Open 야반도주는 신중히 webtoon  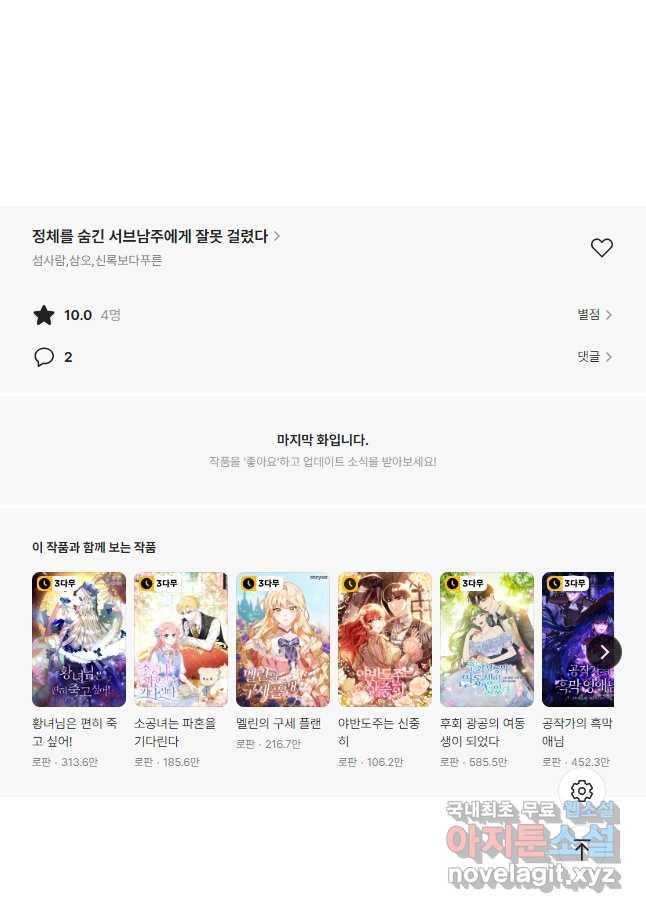coord(385,640)
